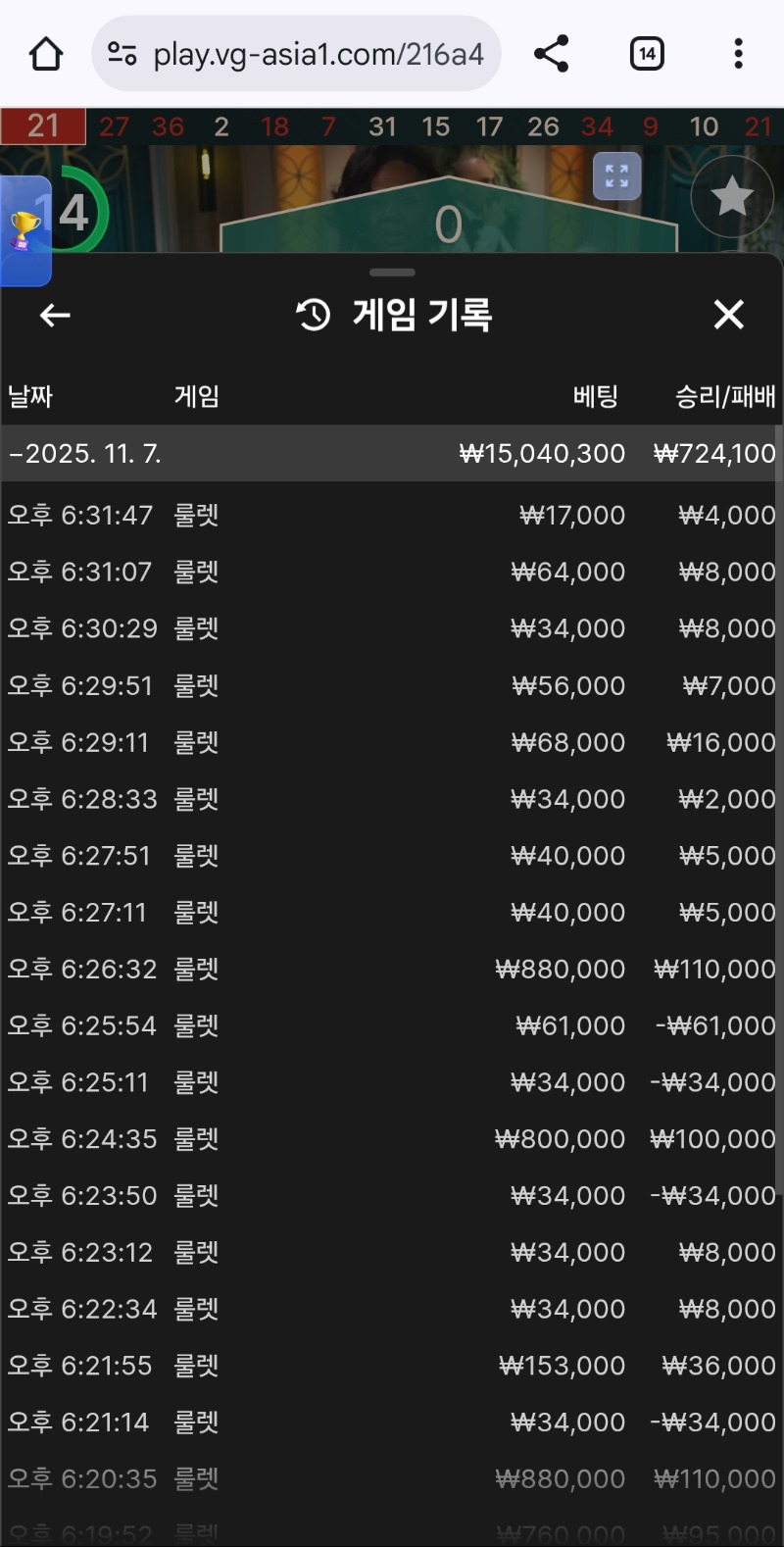Tap the back arrow in the game history panel

[x=54, y=316]
